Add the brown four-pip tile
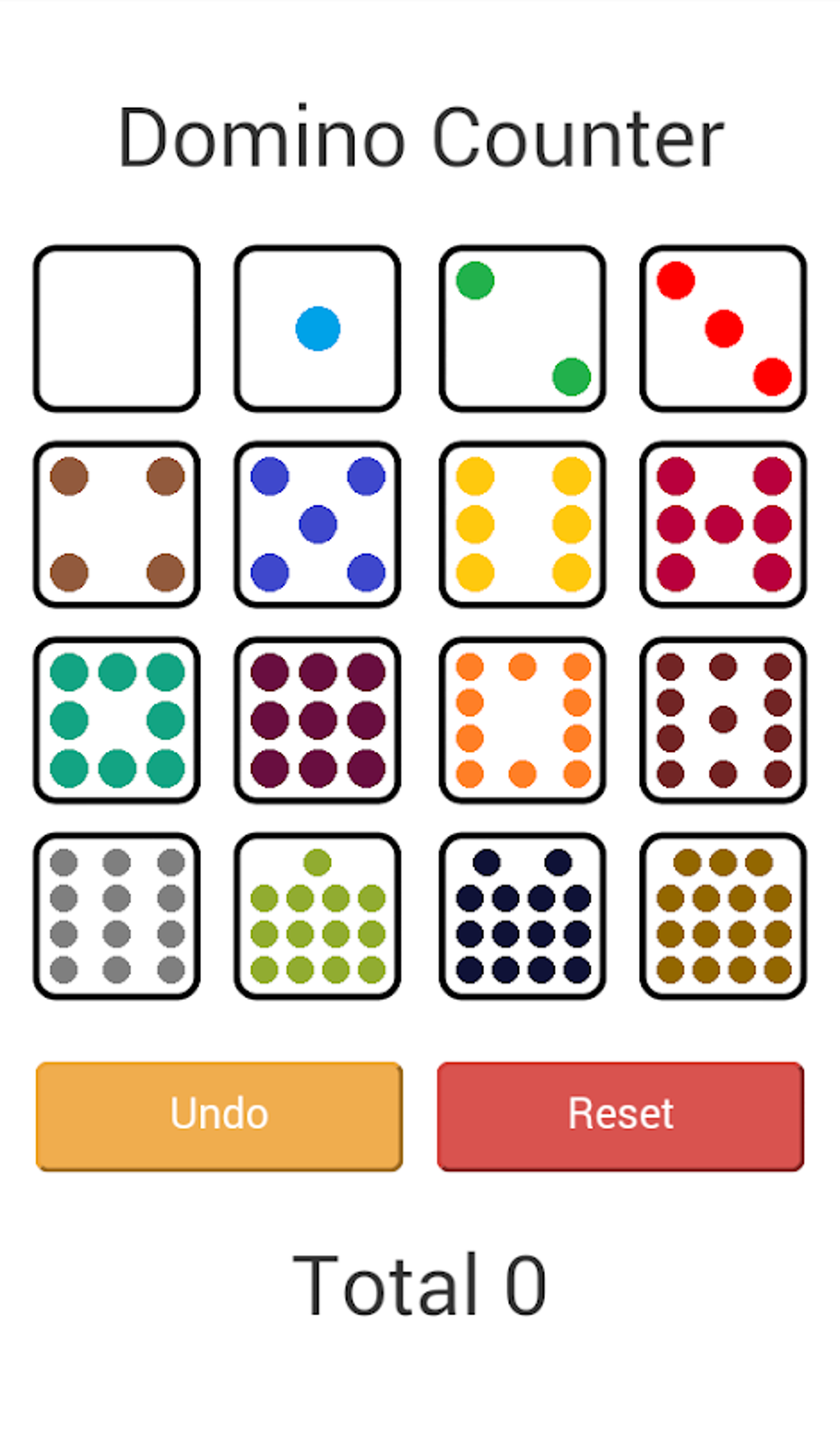This screenshot has width=840, height=1433. [x=117, y=525]
